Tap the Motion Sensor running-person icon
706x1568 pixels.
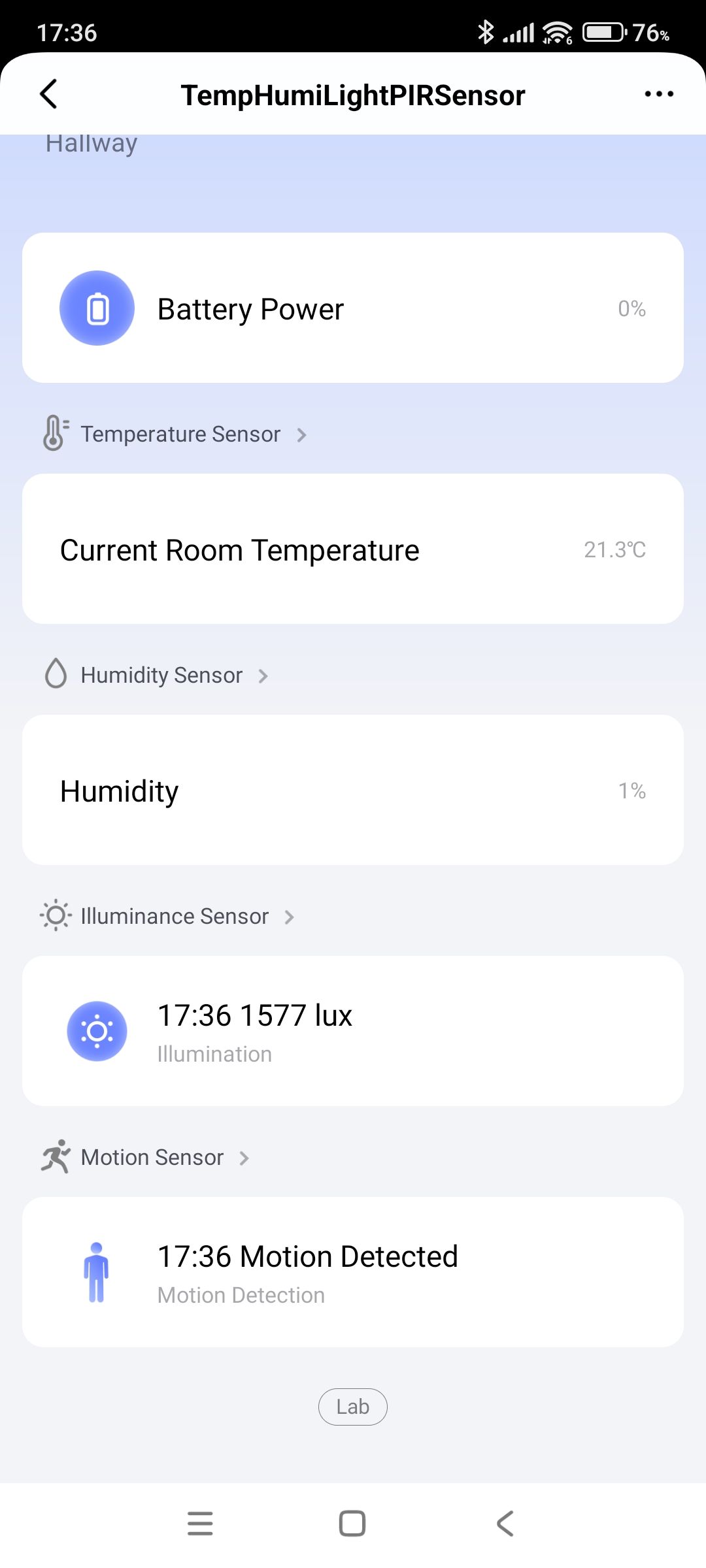point(55,1156)
